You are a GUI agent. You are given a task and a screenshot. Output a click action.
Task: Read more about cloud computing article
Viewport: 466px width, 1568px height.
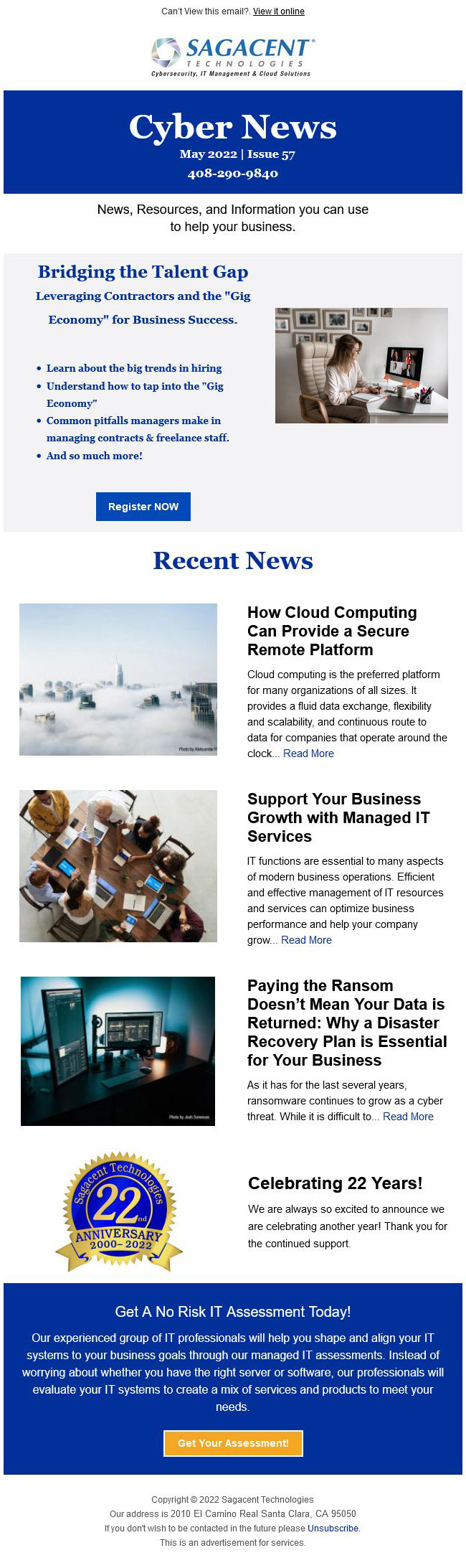(308, 754)
